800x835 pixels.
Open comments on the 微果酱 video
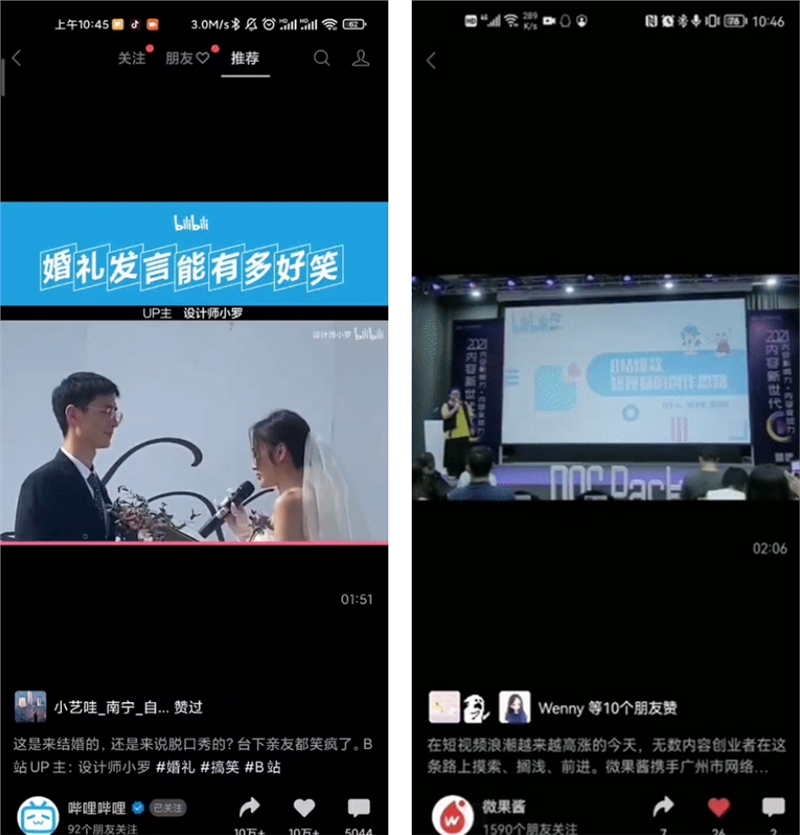point(773,806)
